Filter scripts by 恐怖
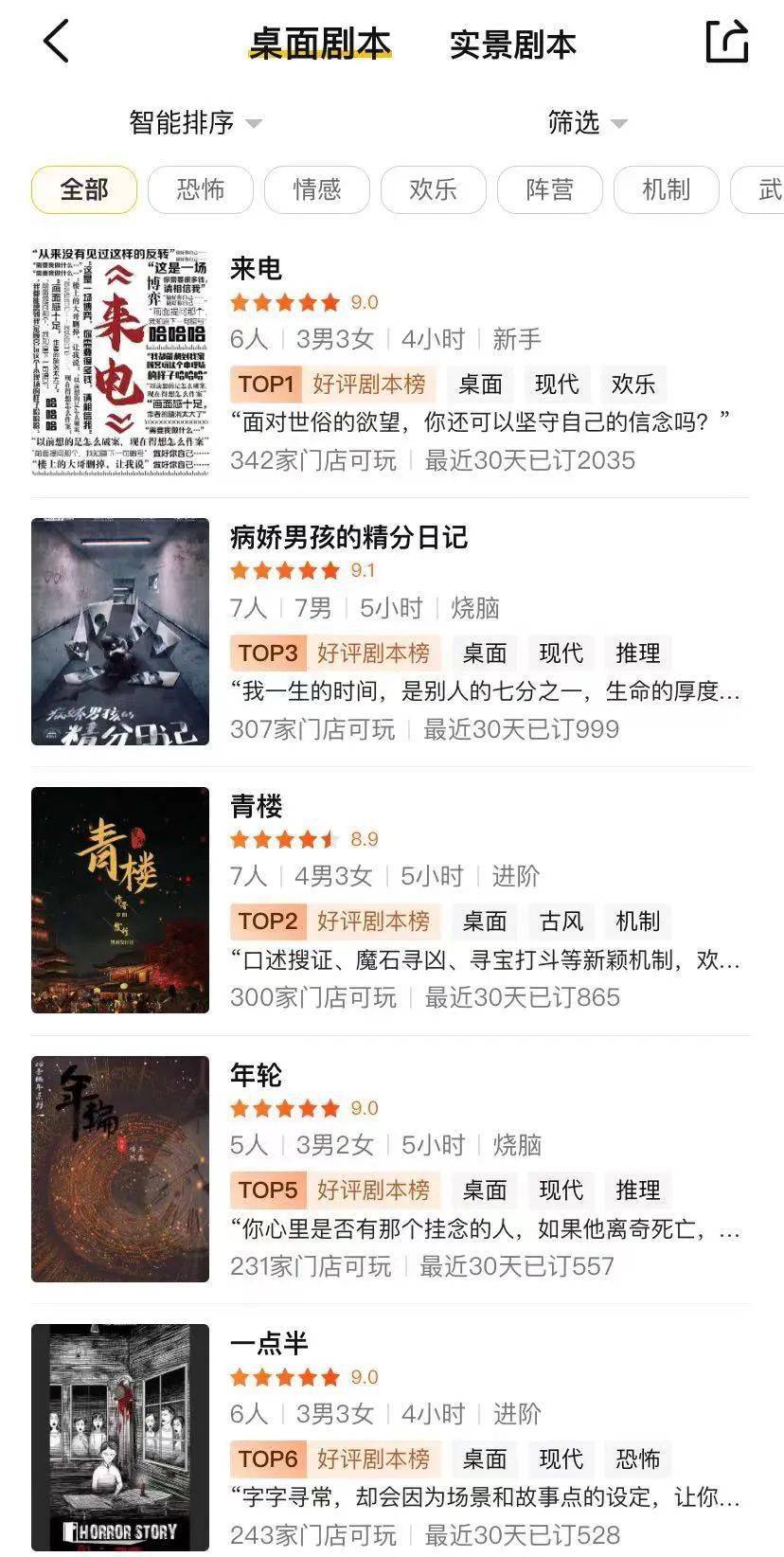The image size is (784, 1557). click(201, 189)
